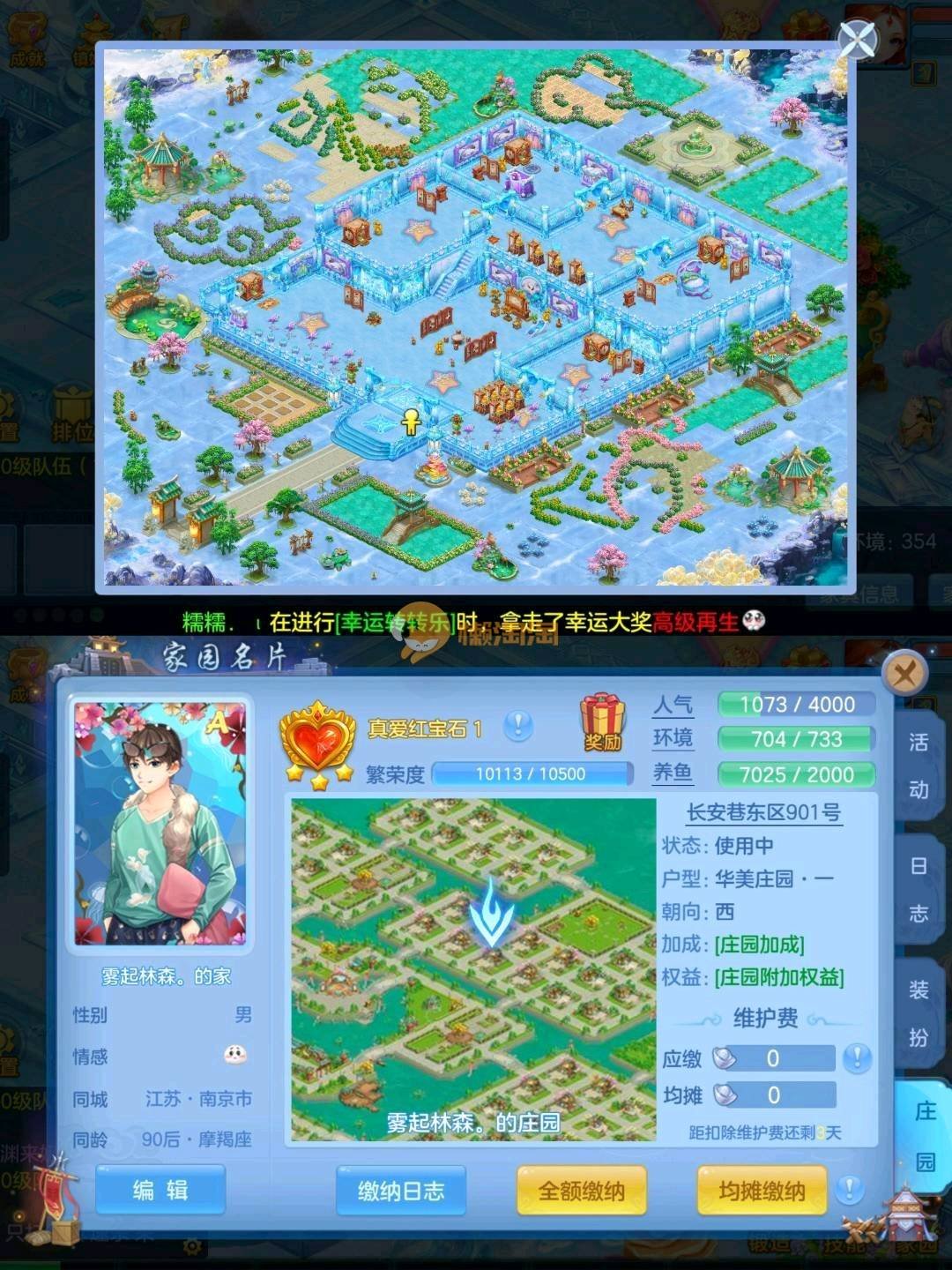Tap info icon next to 均摊缴纳
This screenshot has width=952, height=1270.
click(849, 1189)
